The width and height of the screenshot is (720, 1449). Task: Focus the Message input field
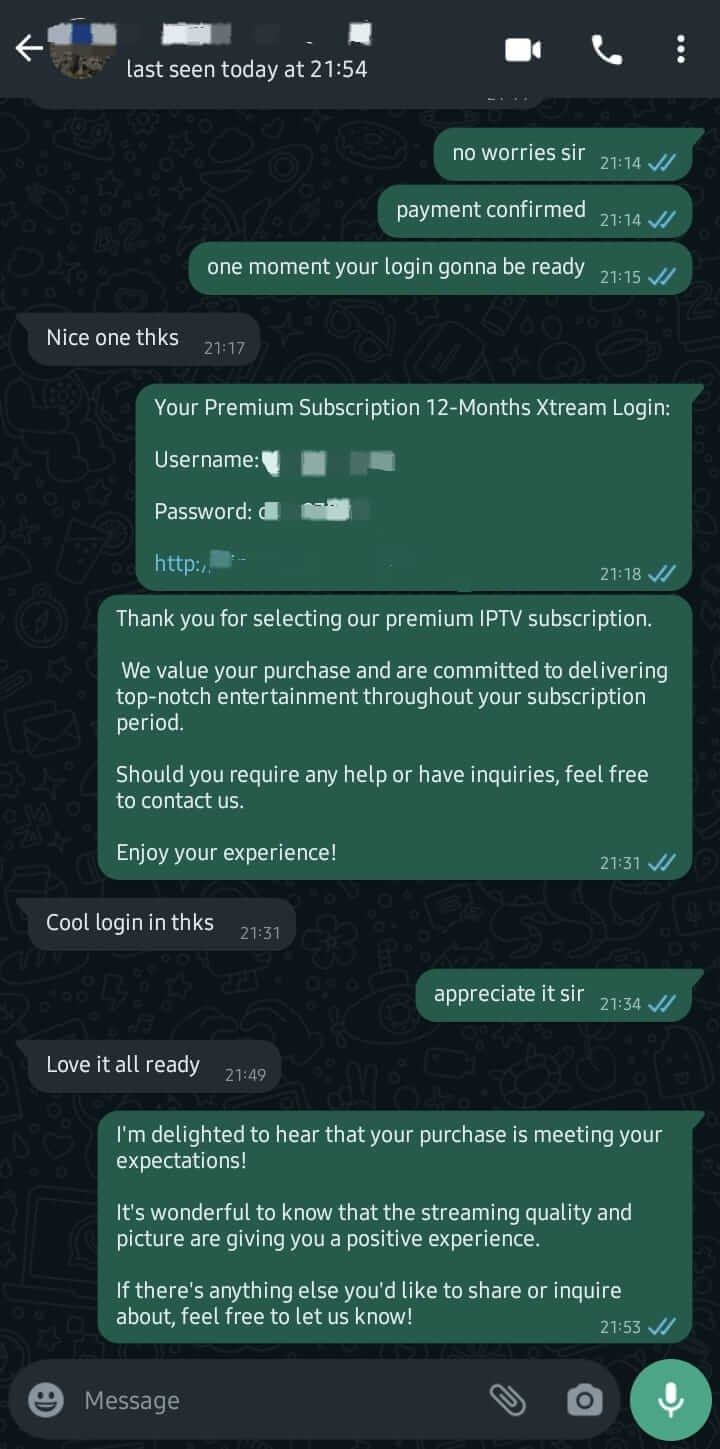[270, 1400]
